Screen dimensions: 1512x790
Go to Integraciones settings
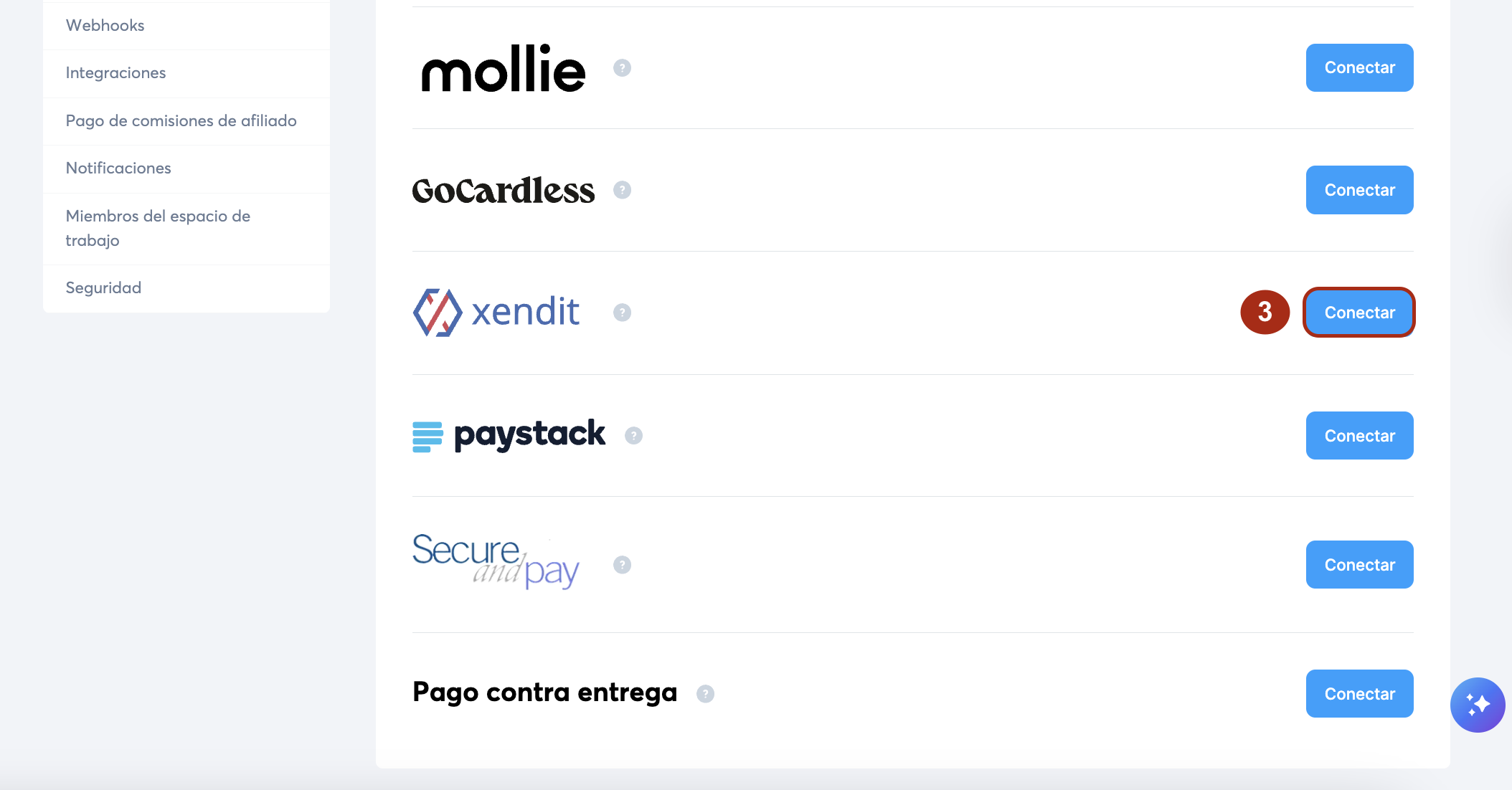pos(115,72)
